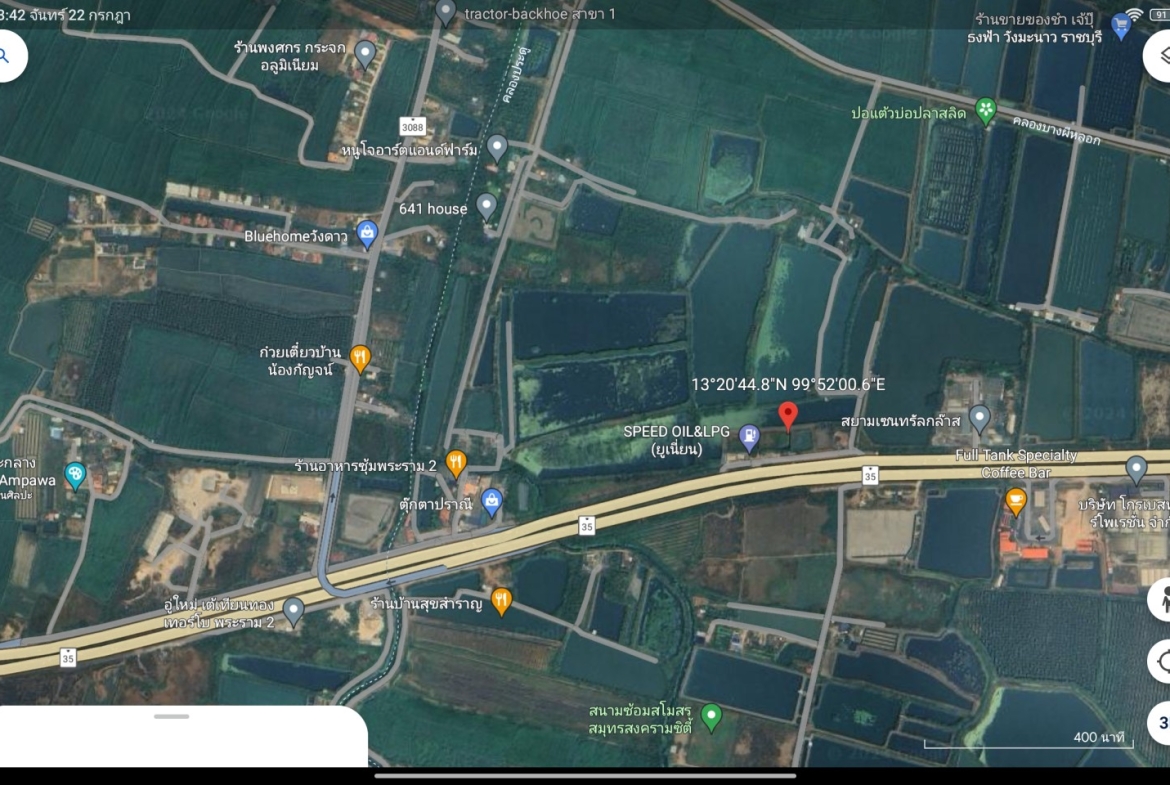Open SPEED OIL&LPG gas station marker
Image resolution: width=1170 pixels, height=785 pixels.
749,436
